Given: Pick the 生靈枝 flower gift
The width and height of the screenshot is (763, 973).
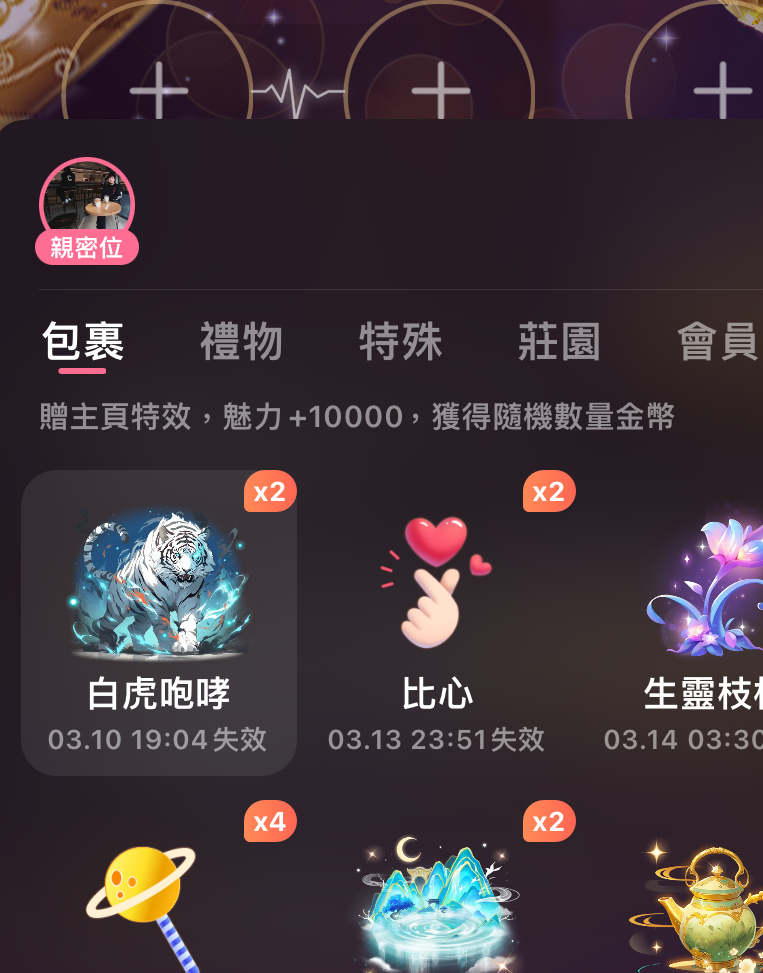Looking at the screenshot, I should pos(703,622).
